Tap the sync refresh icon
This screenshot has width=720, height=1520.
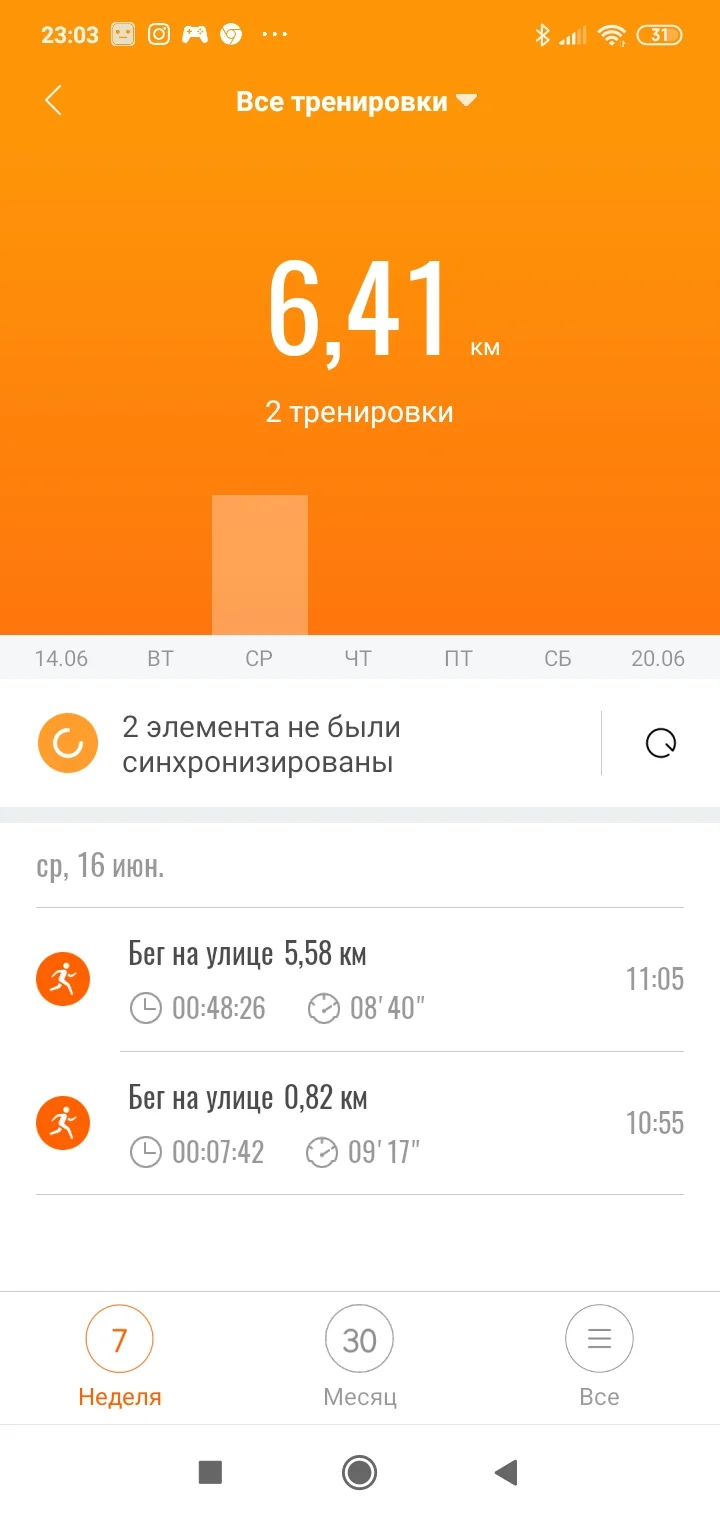(661, 743)
